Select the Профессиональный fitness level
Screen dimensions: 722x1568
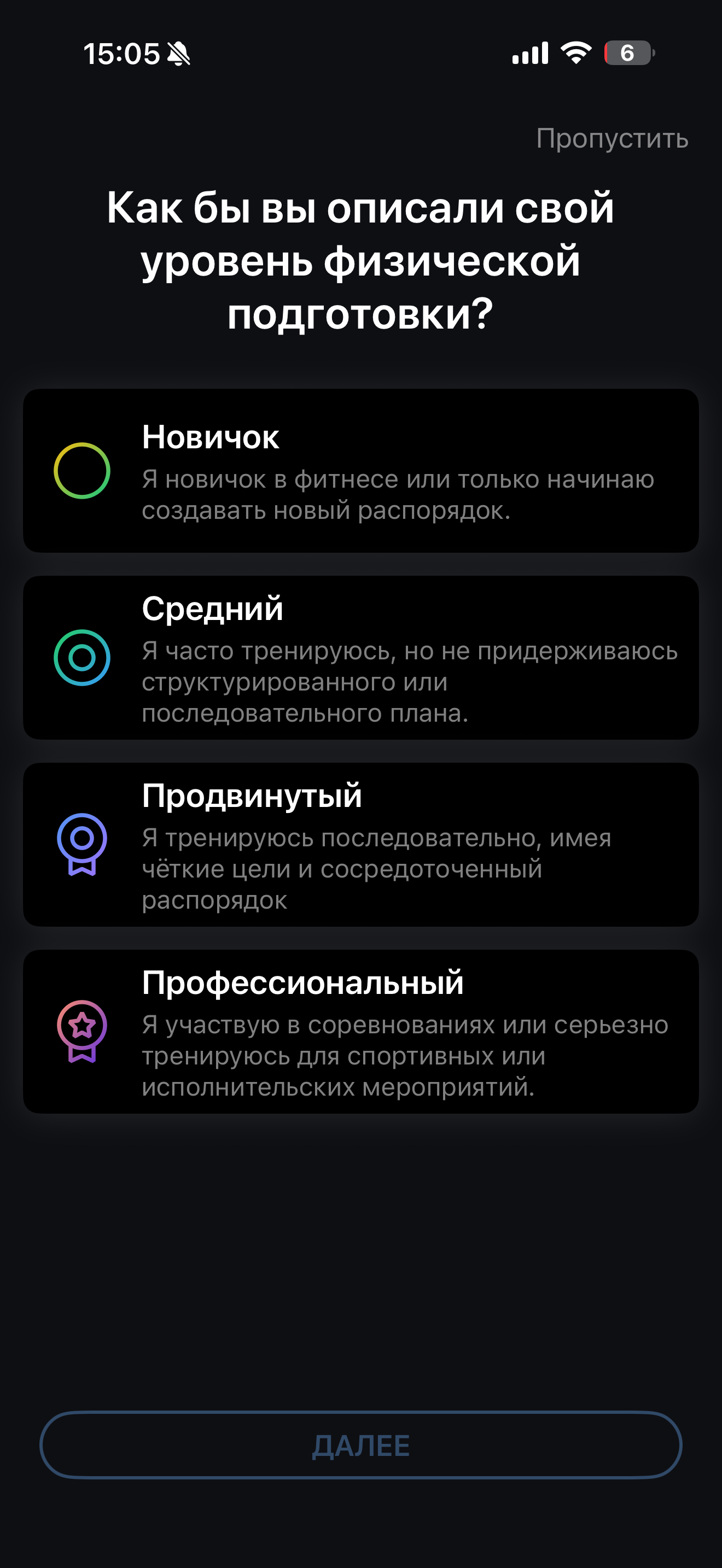point(360,1031)
